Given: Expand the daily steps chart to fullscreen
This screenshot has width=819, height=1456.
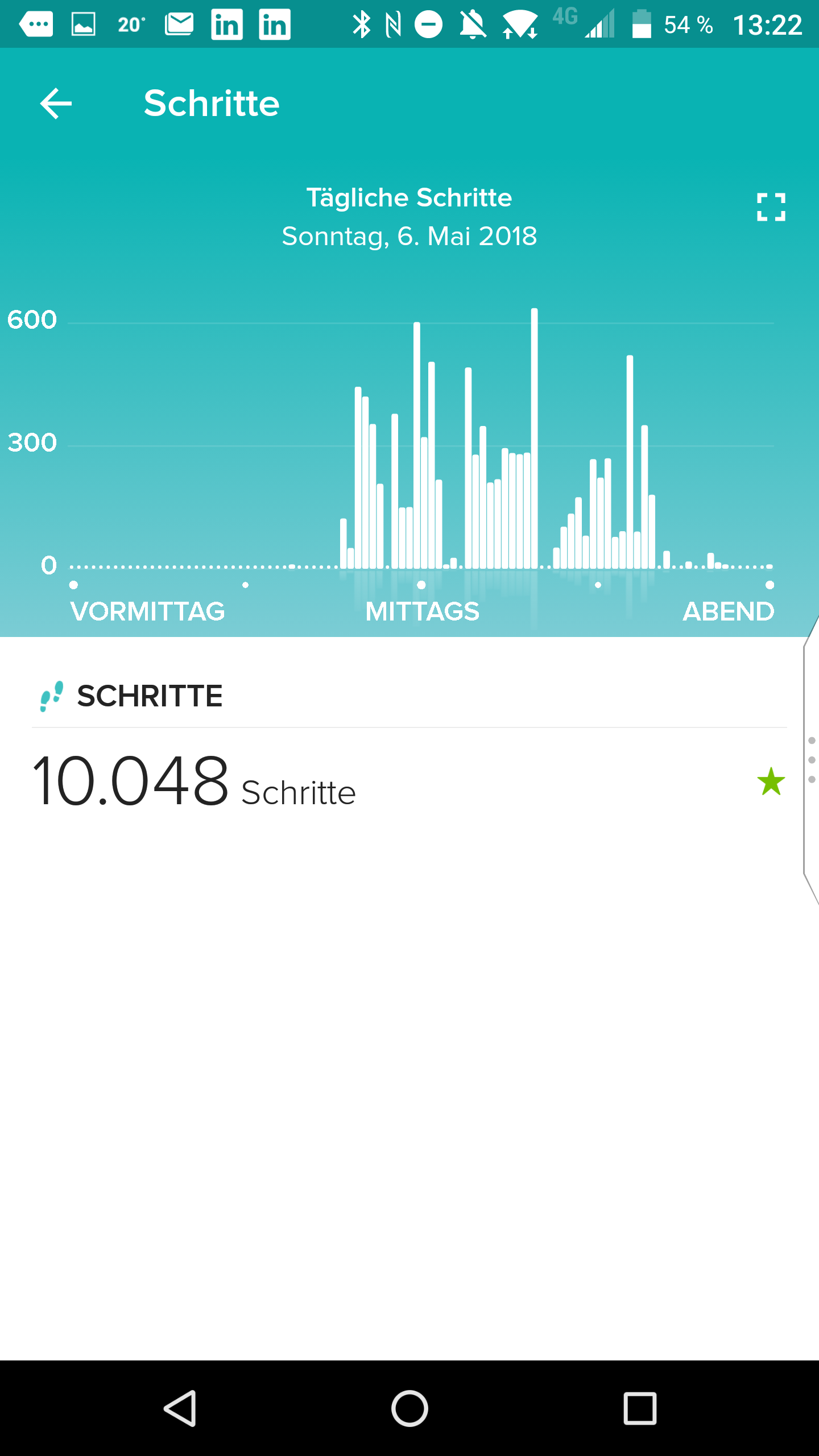Looking at the screenshot, I should [x=771, y=207].
